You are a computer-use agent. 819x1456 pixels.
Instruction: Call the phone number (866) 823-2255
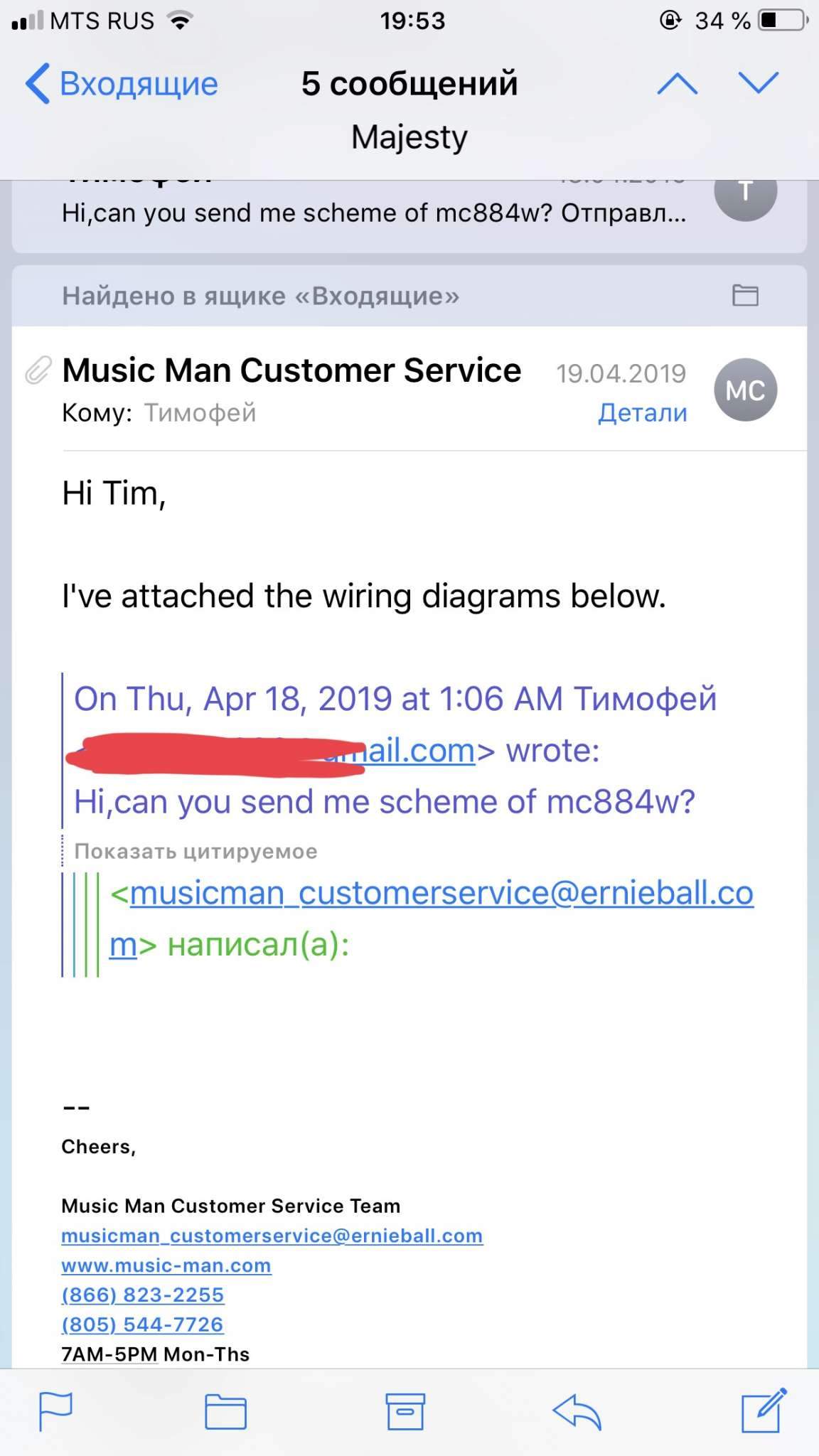(142, 1295)
